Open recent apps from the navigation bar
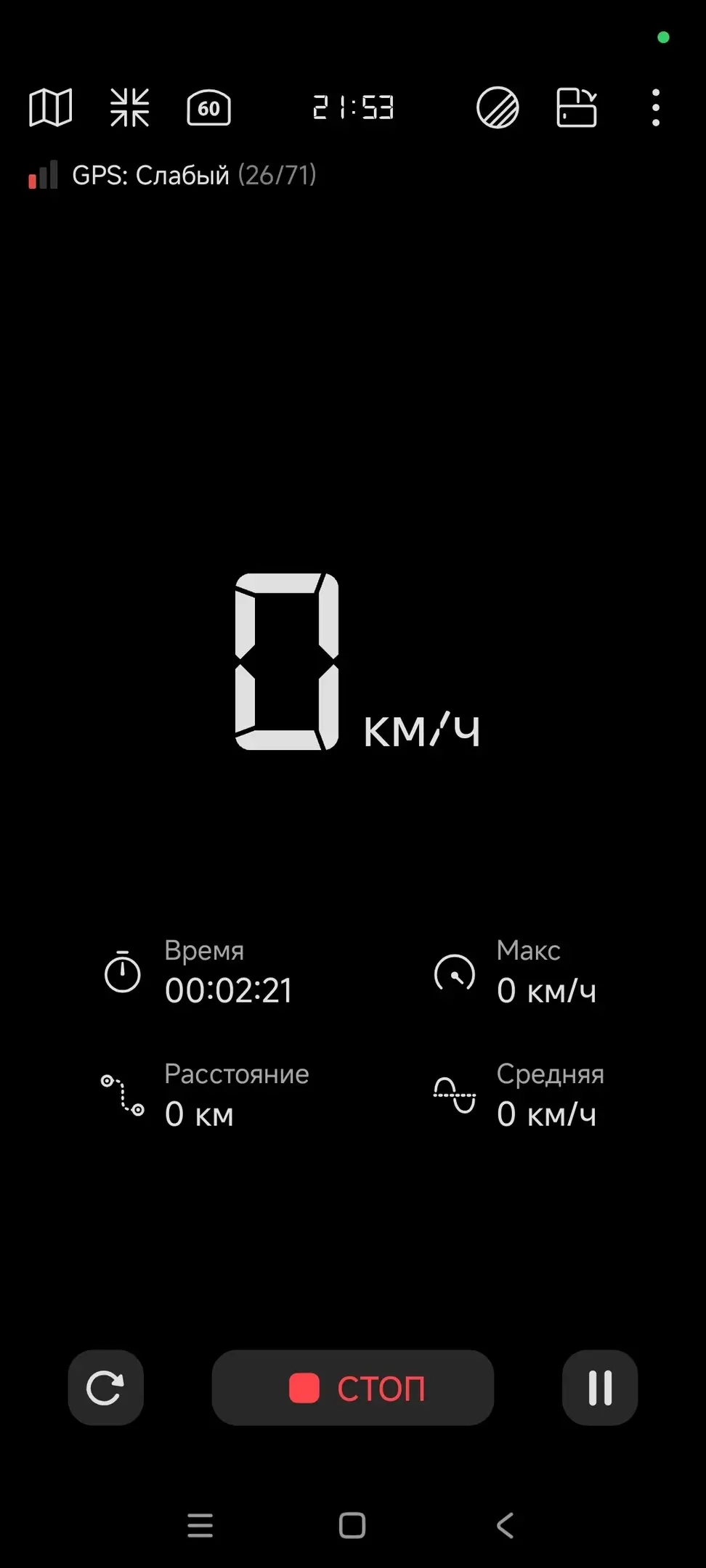Viewport: 706px width, 1568px height. tap(200, 1525)
